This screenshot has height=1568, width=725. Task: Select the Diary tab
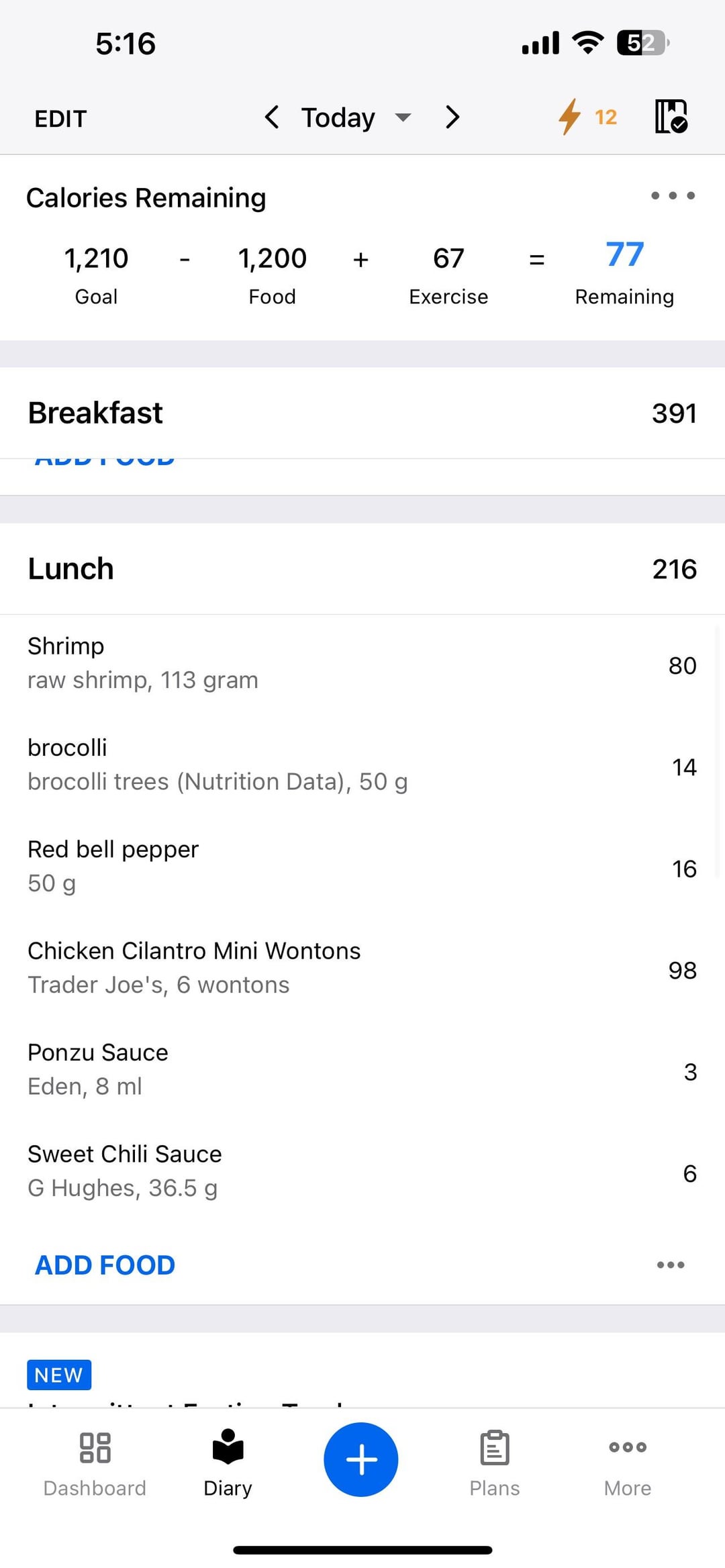pyautogui.click(x=228, y=1465)
